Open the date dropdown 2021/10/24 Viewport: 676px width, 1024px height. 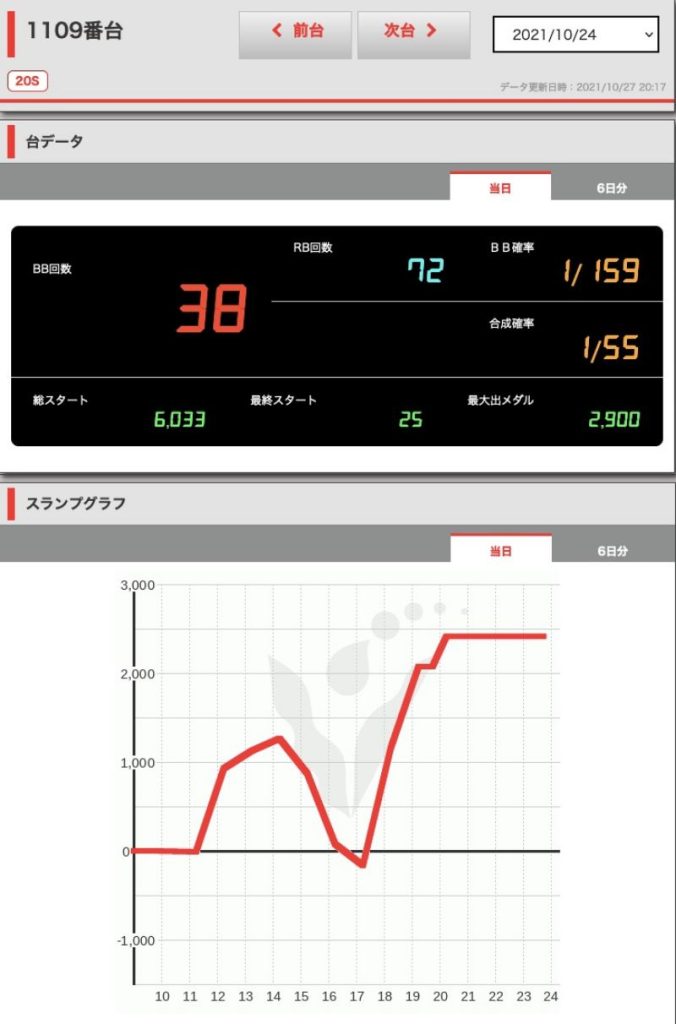pyautogui.click(x=576, y=34)
